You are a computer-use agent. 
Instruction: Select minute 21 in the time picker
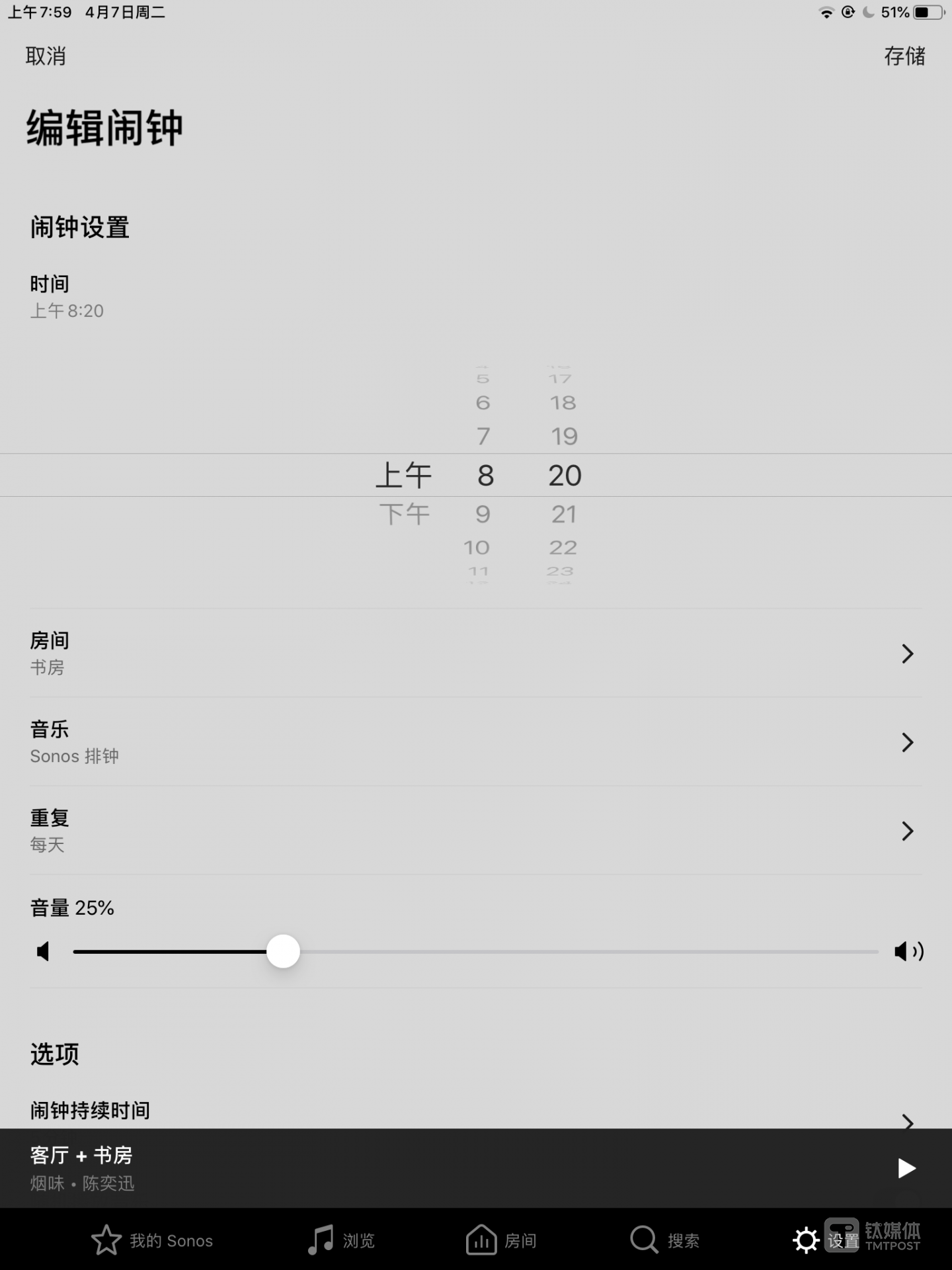[564, 514]
